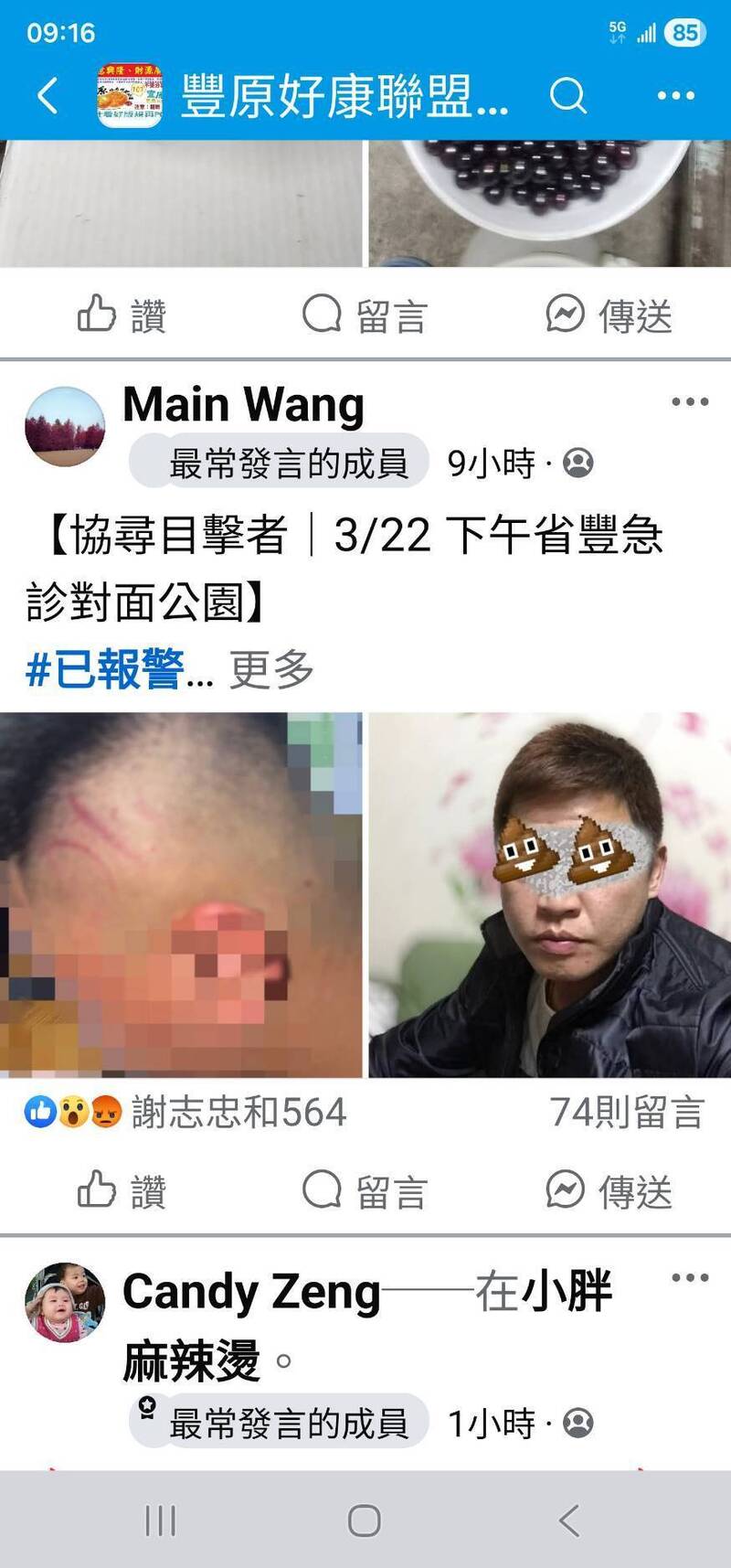
Task: Open photo of man in dark jacket
Action: tap(549, 894)
